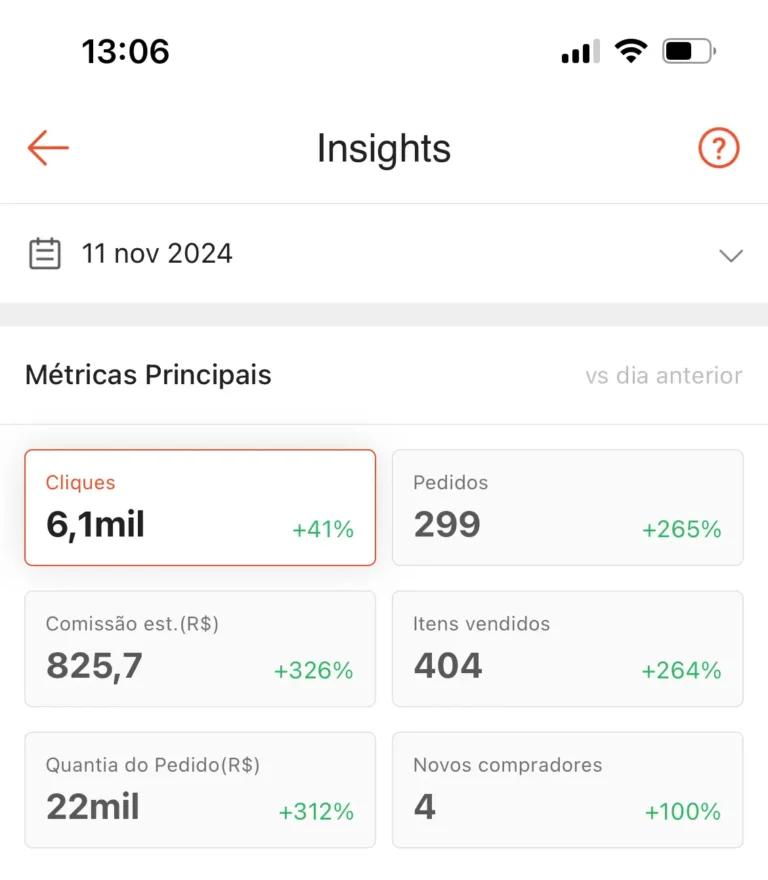The width and height of the screenshot is (768, 880).
Task: Show the Quantia do Pedido(R$) card
Action: (200, 790)
